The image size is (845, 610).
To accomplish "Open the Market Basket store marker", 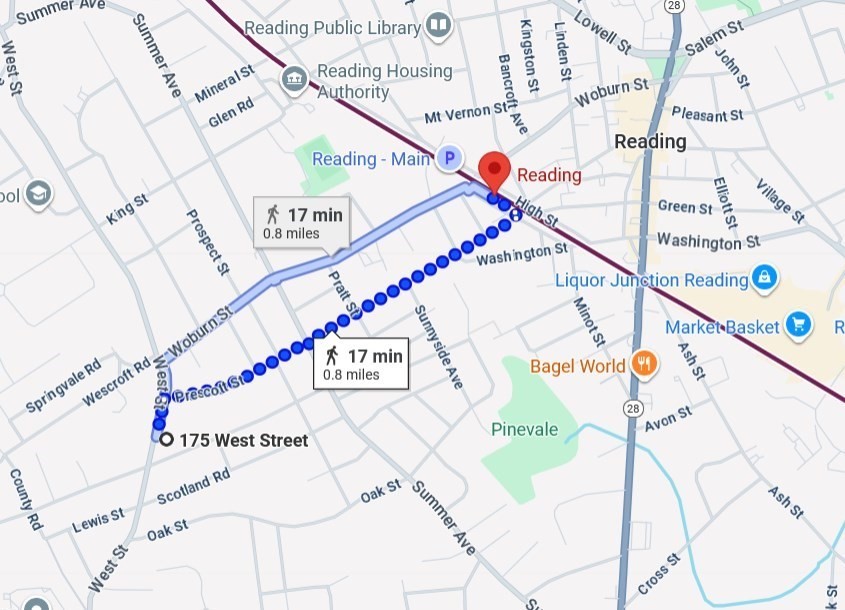I will pos(797,324).
